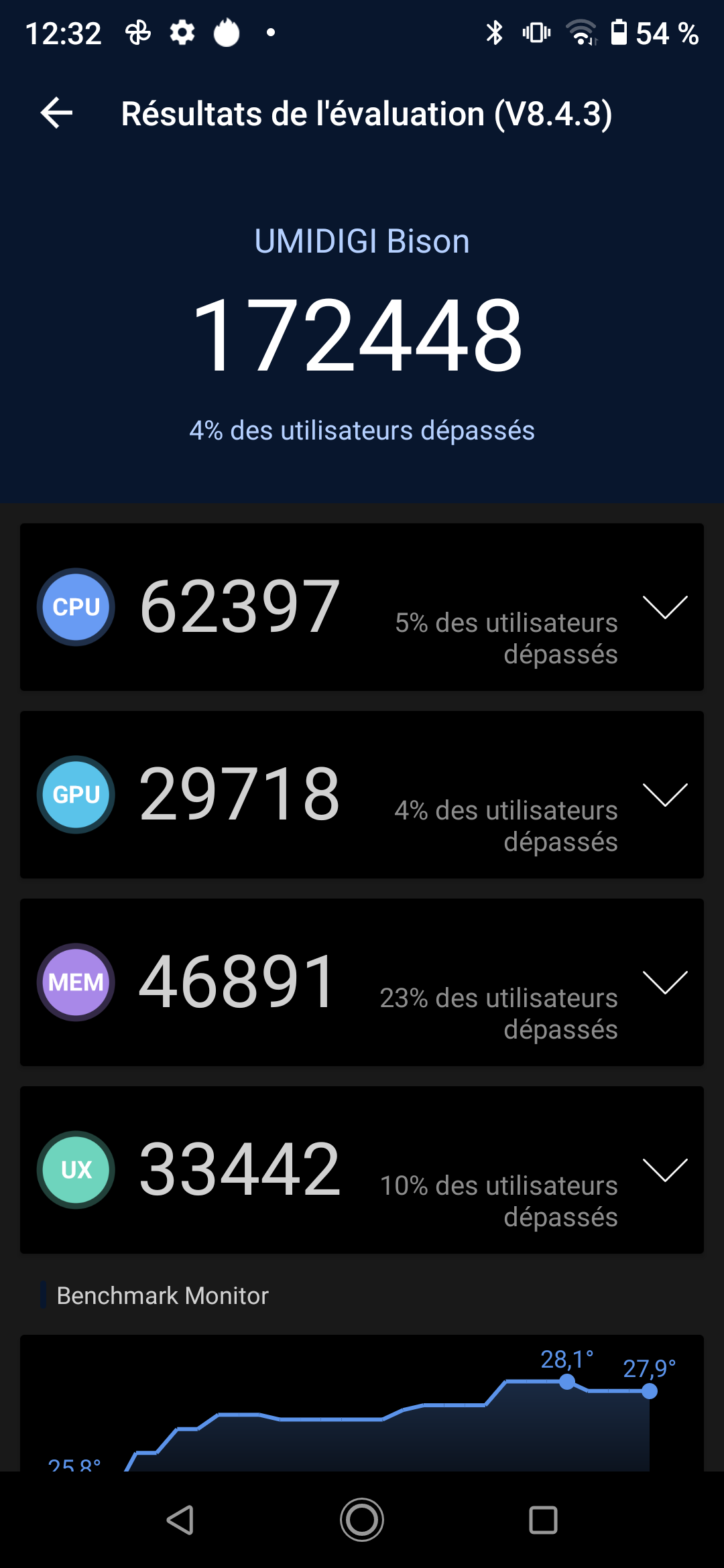
Task: Expand the GPU score details
Action: 664,795
